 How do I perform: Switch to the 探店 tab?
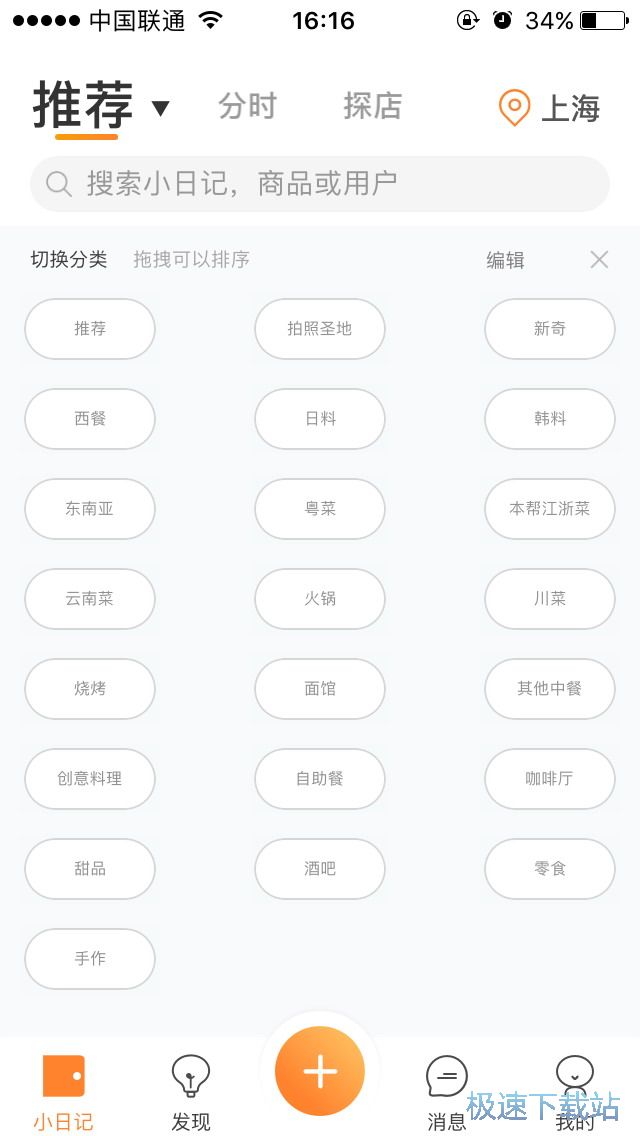tap(372, 106)
